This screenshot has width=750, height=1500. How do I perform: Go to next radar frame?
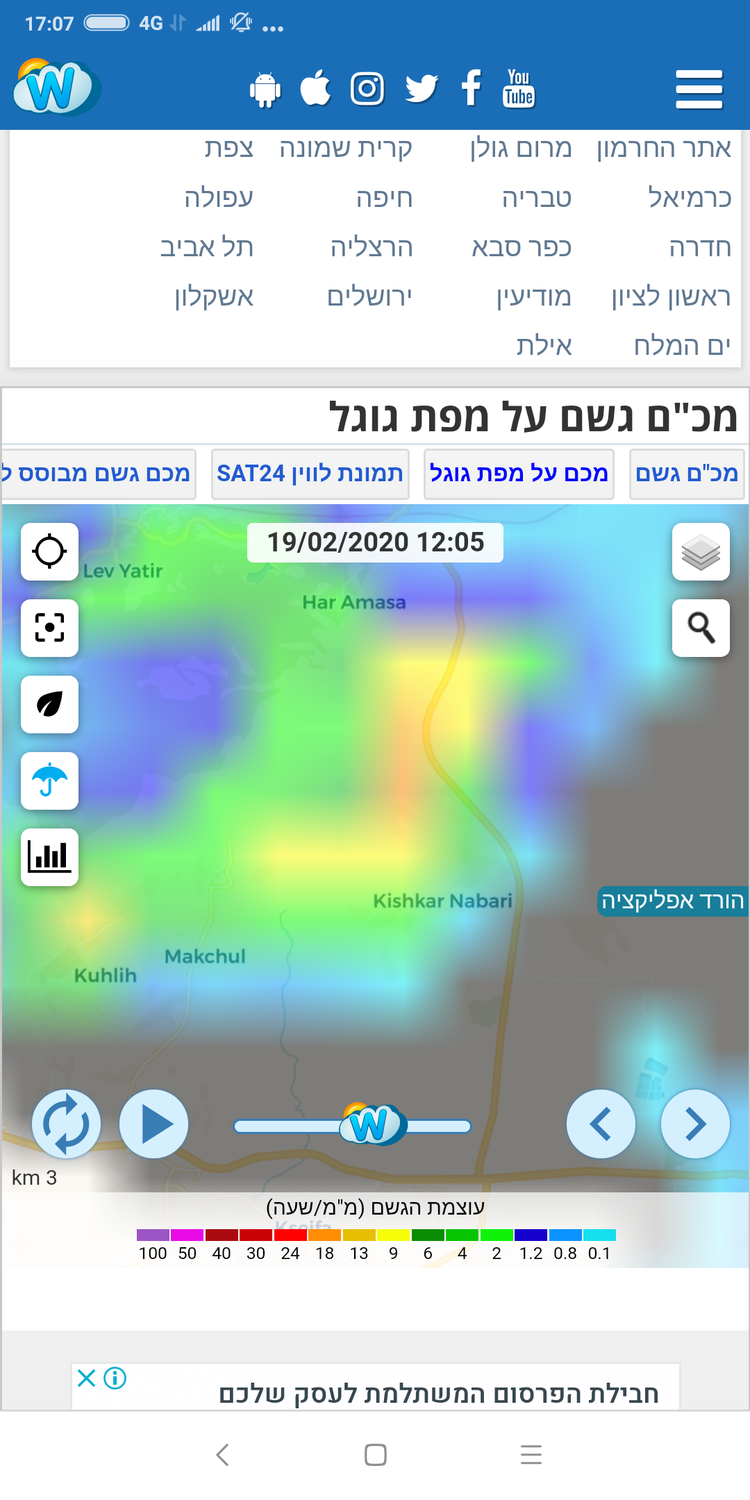695,1124
